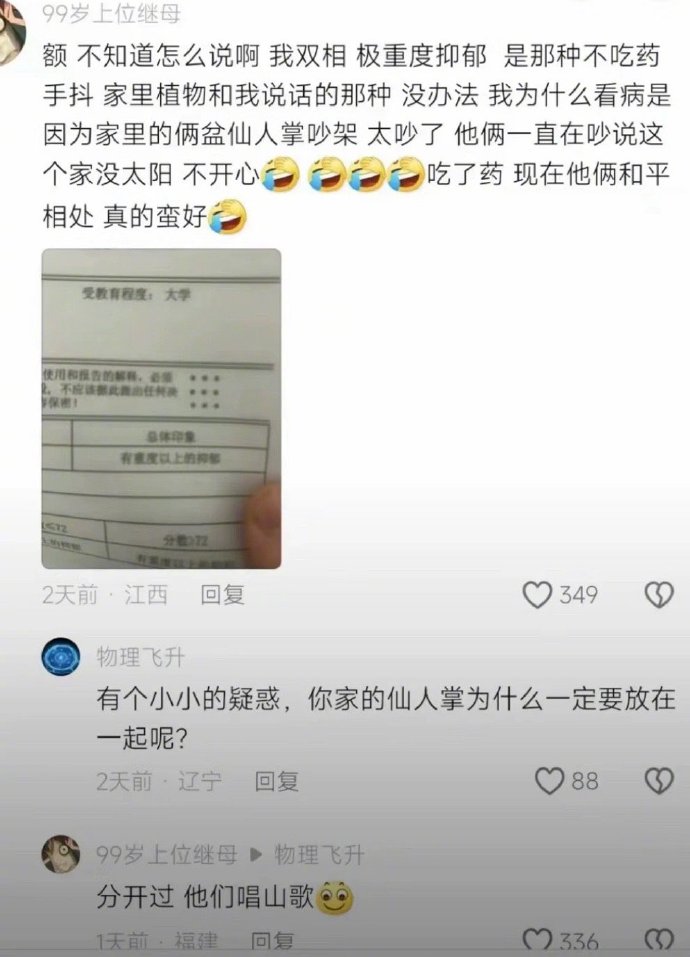Viewport: 690px width, 957px height.
Task: Reply to the 分开过 他们唱山歌 comment
Action: (272, 941)
